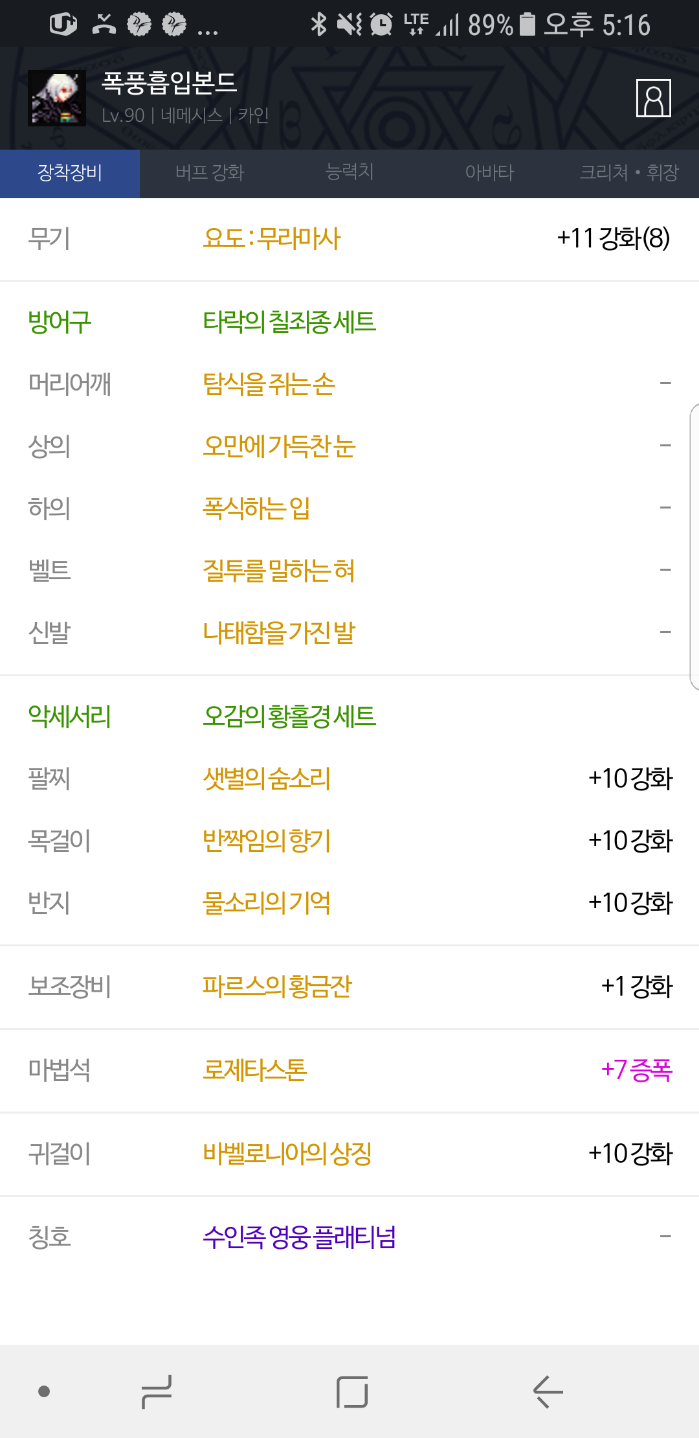Tap the system back button
Screen dimensions: 699x1438
click(547, 1391)
